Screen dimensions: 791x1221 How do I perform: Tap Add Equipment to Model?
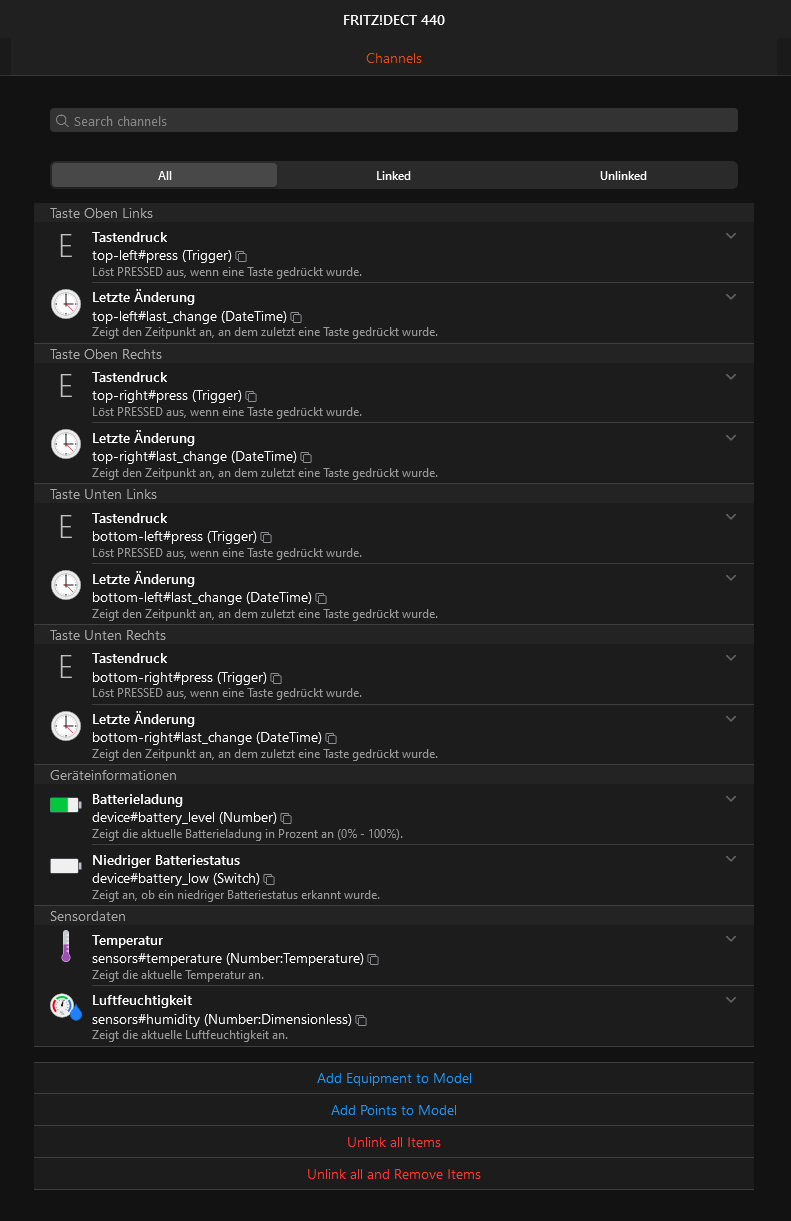tap(394, 1078)
